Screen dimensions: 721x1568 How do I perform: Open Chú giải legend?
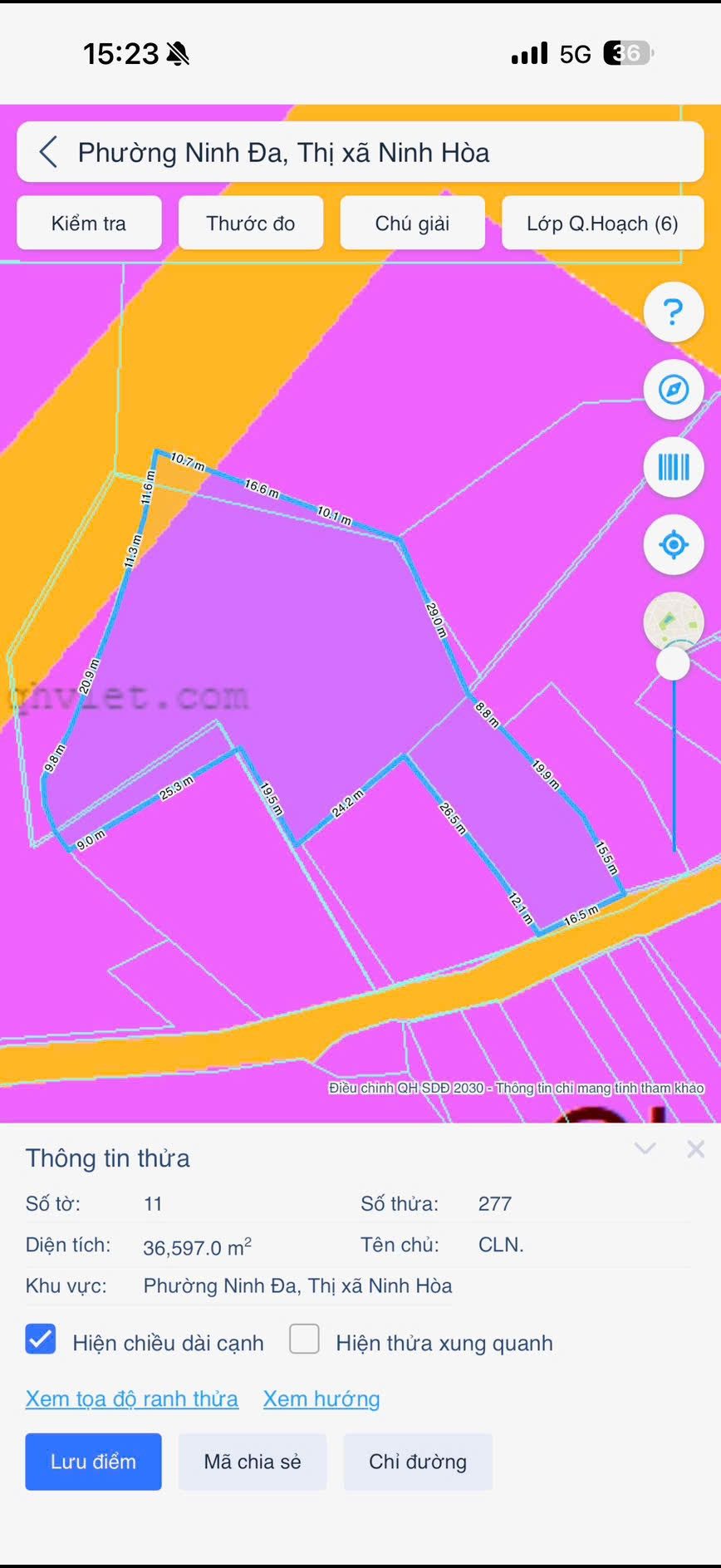[x=412, y=223]
